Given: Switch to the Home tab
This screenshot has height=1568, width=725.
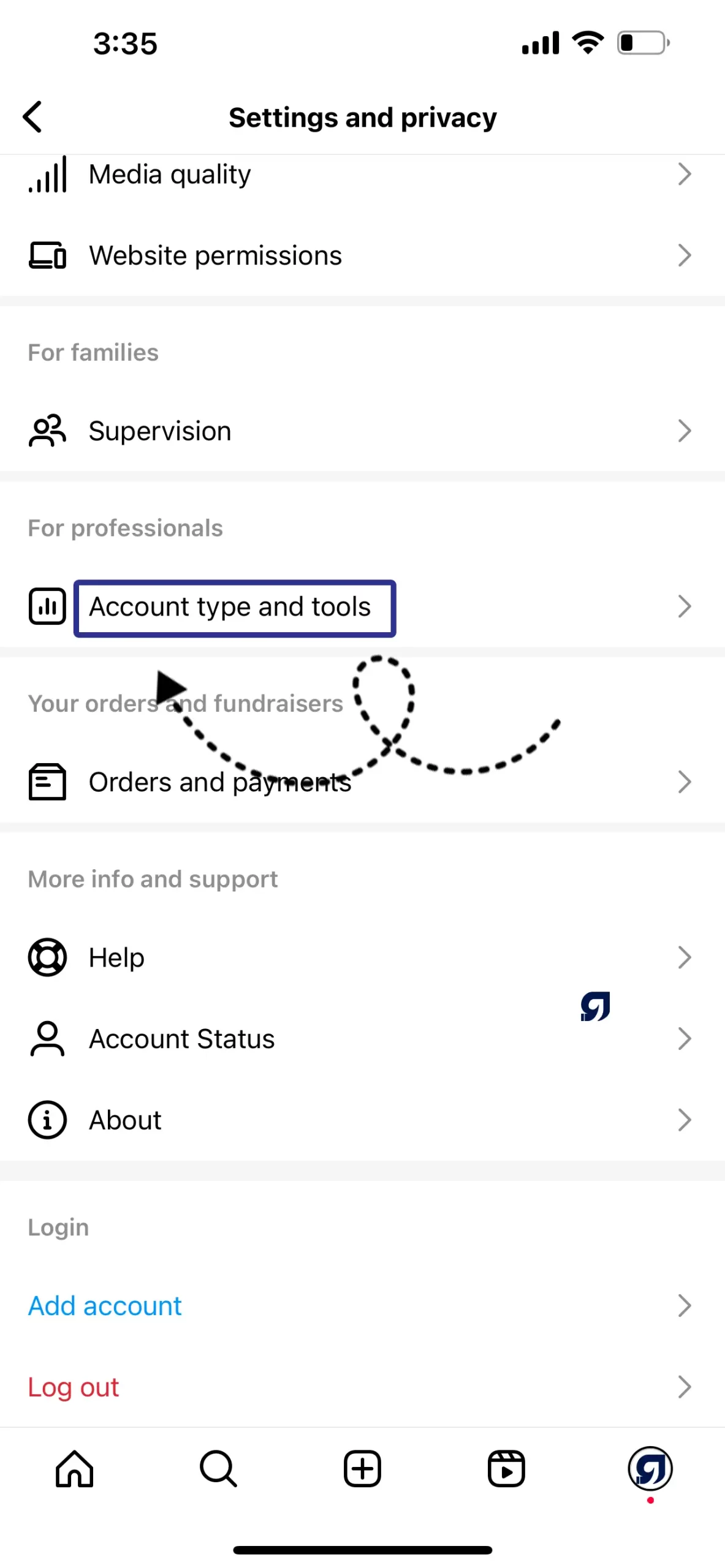Looking at the screenshot, I should (74, 1469).
